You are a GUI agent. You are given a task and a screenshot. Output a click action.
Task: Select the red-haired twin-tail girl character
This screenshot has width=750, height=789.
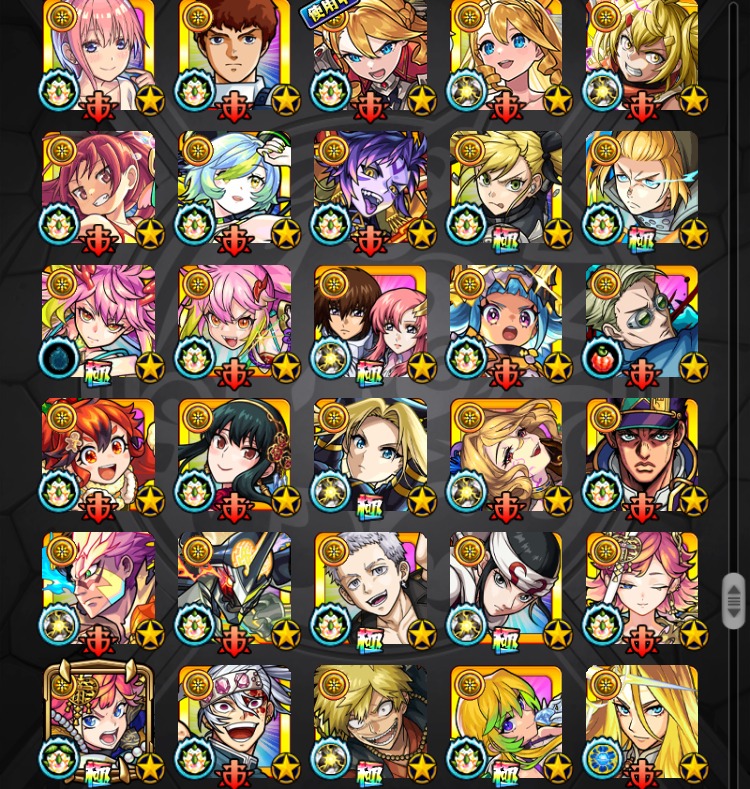coord(98,188)
